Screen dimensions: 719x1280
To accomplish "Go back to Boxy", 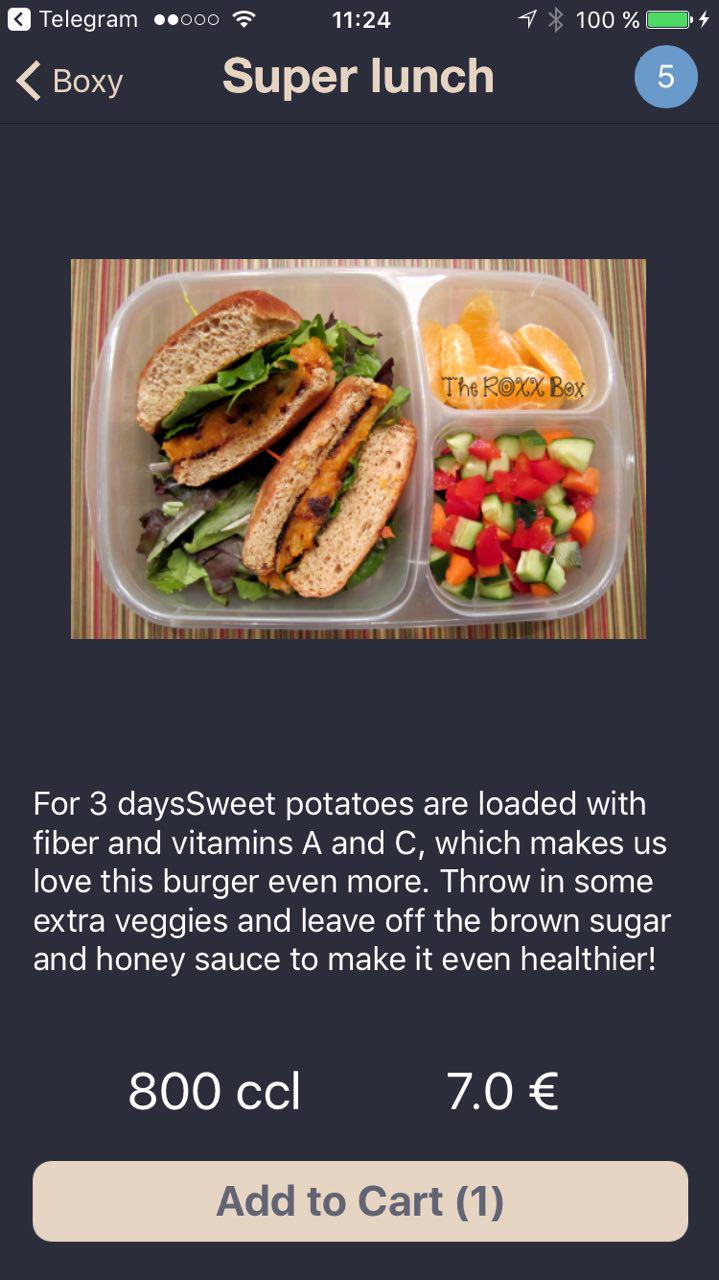I will [x=69, y=80].
